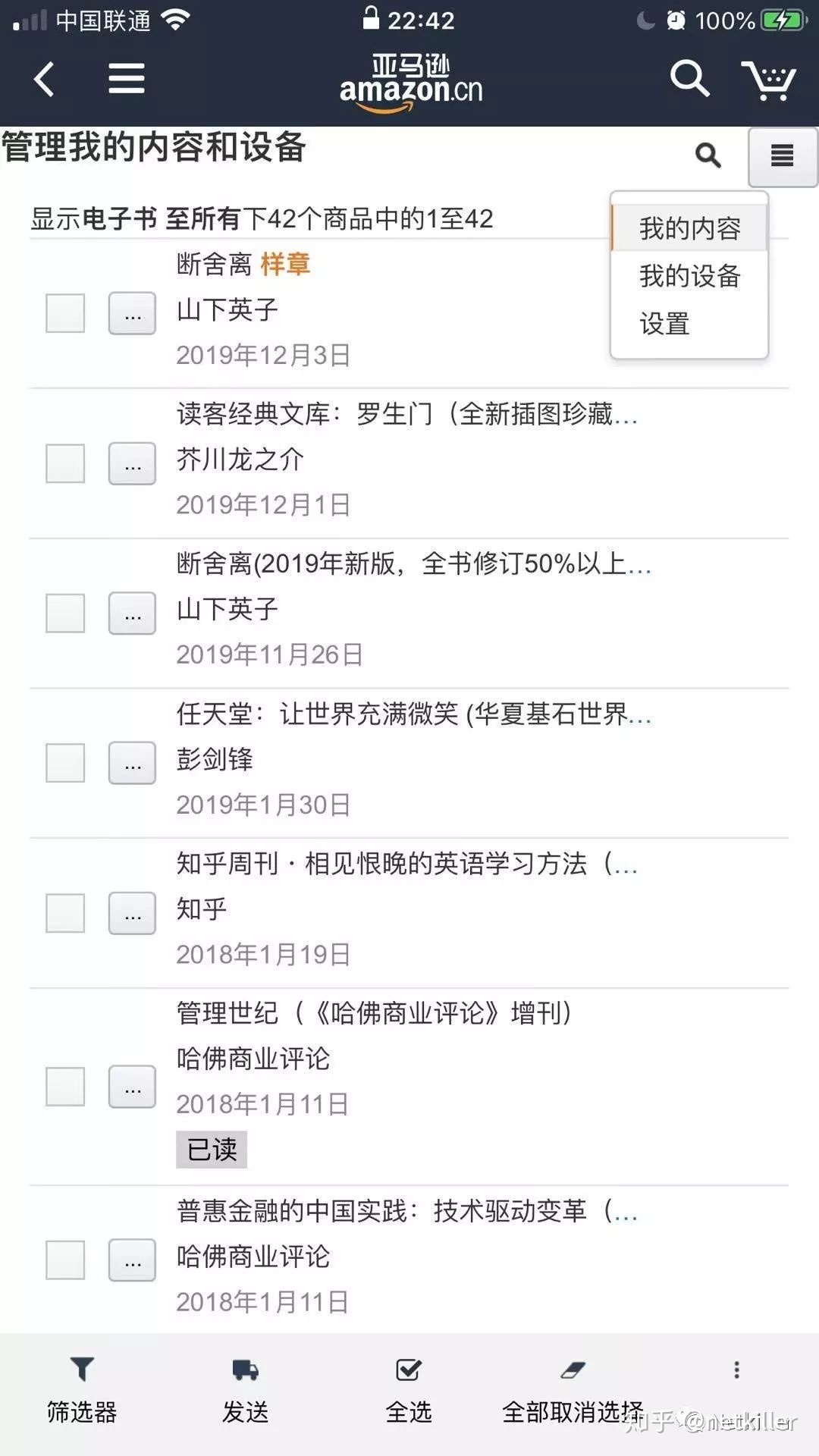Tap the Amazon search magnifier in the header
Image resolution: width=819 pixels, height=1456 pixels.
pos(689,78)
